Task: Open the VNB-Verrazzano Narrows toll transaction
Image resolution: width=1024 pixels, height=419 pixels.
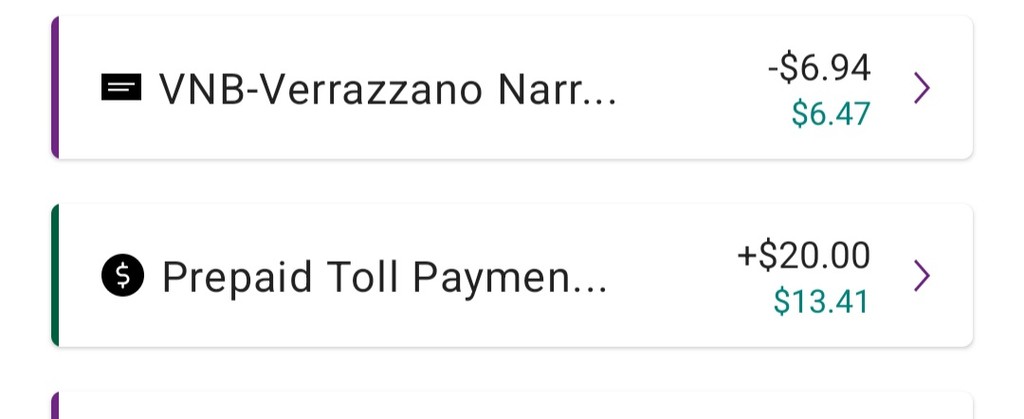Action: pos(510,90)
